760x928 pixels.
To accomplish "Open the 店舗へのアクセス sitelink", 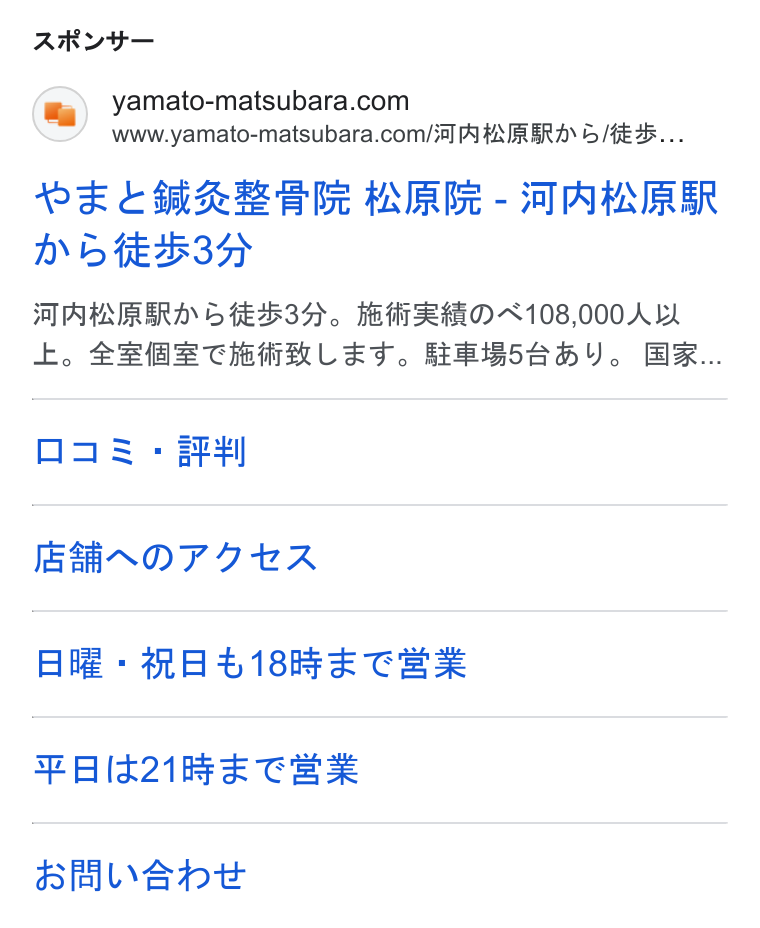I will [x=176, y=558].
